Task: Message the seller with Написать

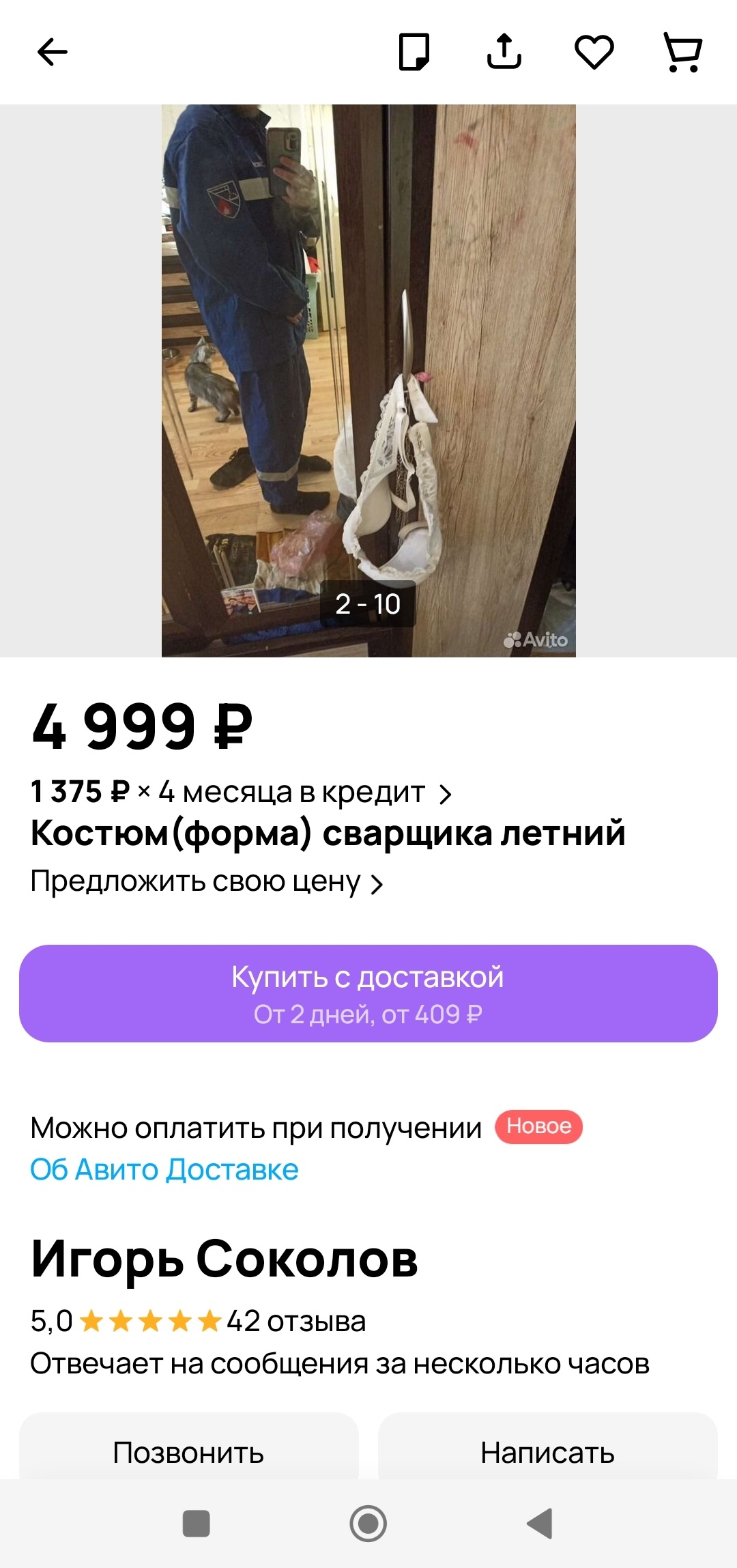Action: point(547,1452)
